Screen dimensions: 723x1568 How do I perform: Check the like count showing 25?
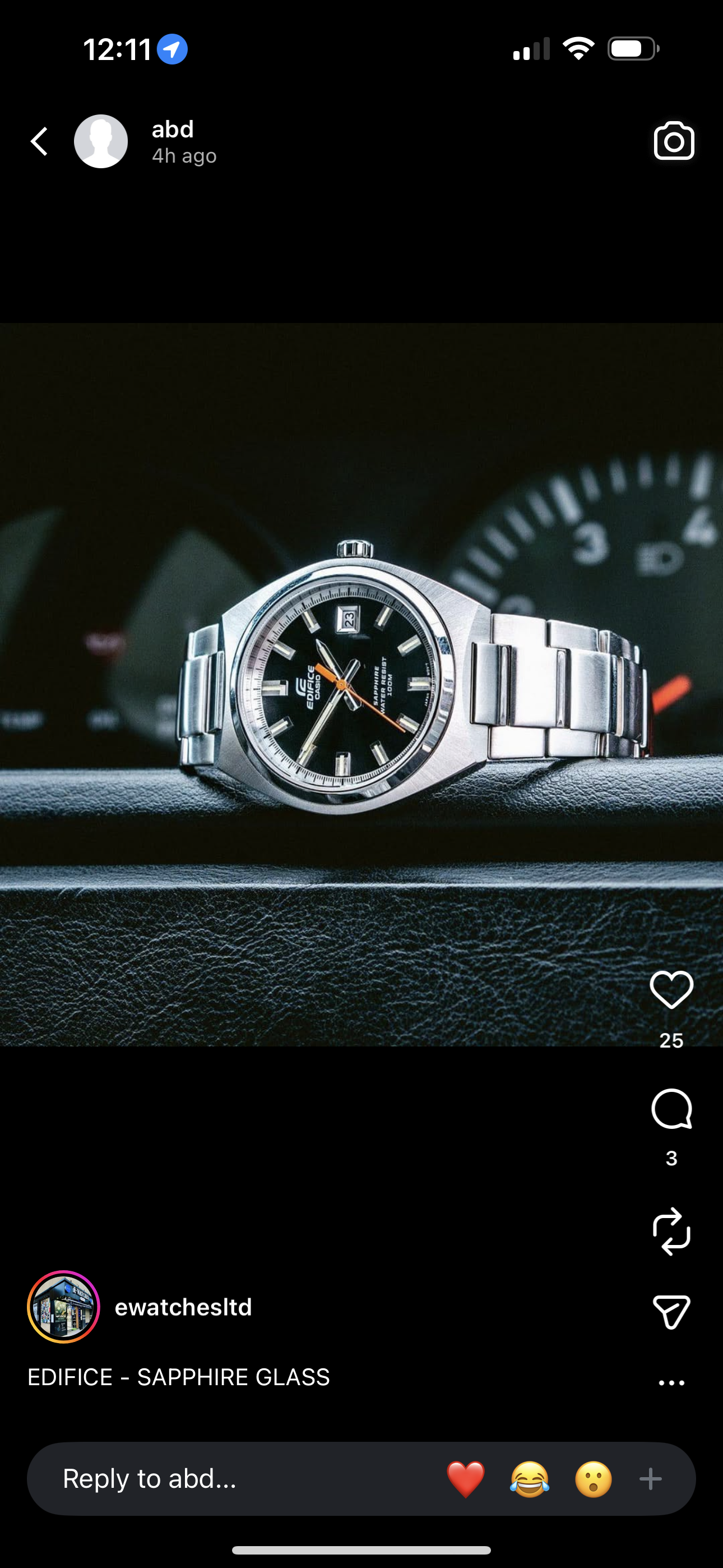click(x=672, y=1041)
